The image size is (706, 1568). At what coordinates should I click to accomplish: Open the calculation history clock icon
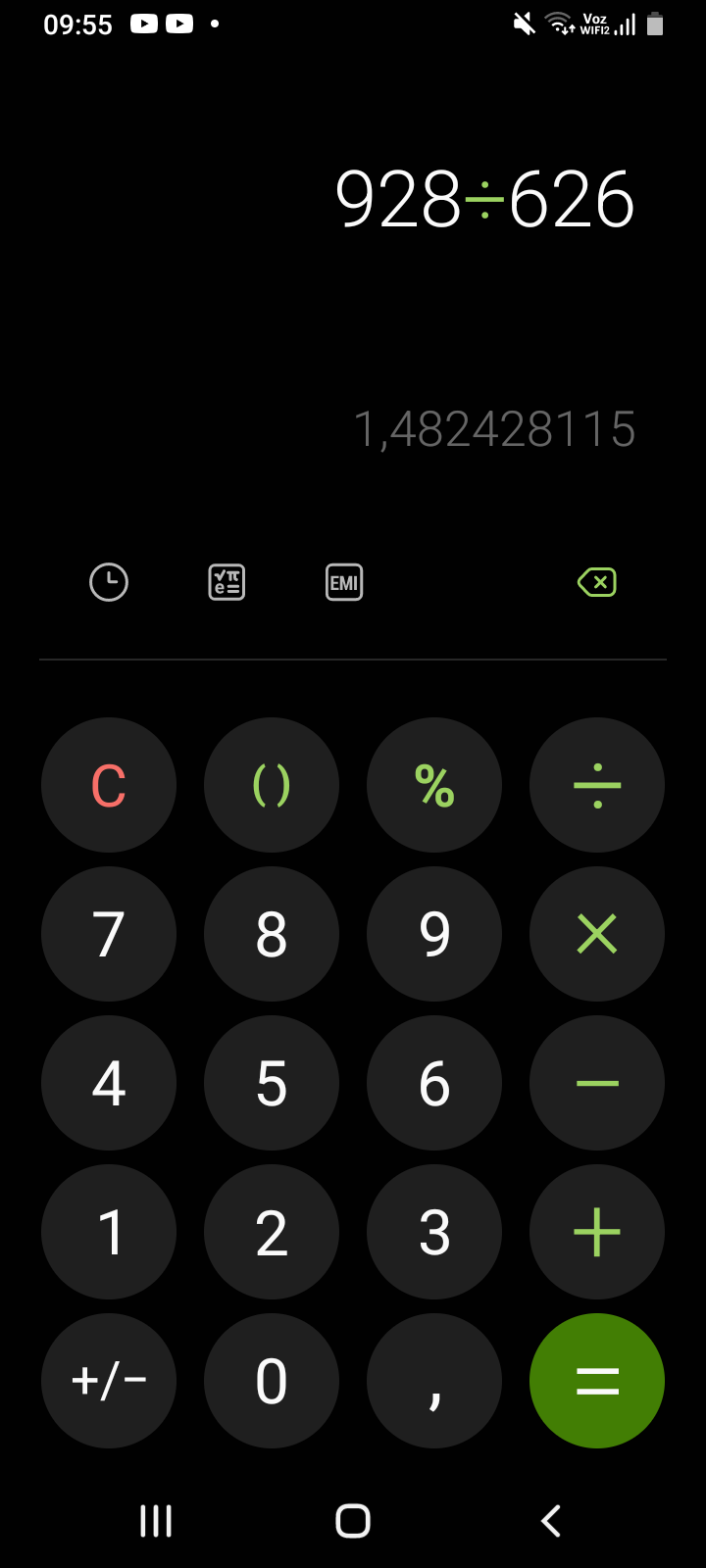(x=109, y=582)
